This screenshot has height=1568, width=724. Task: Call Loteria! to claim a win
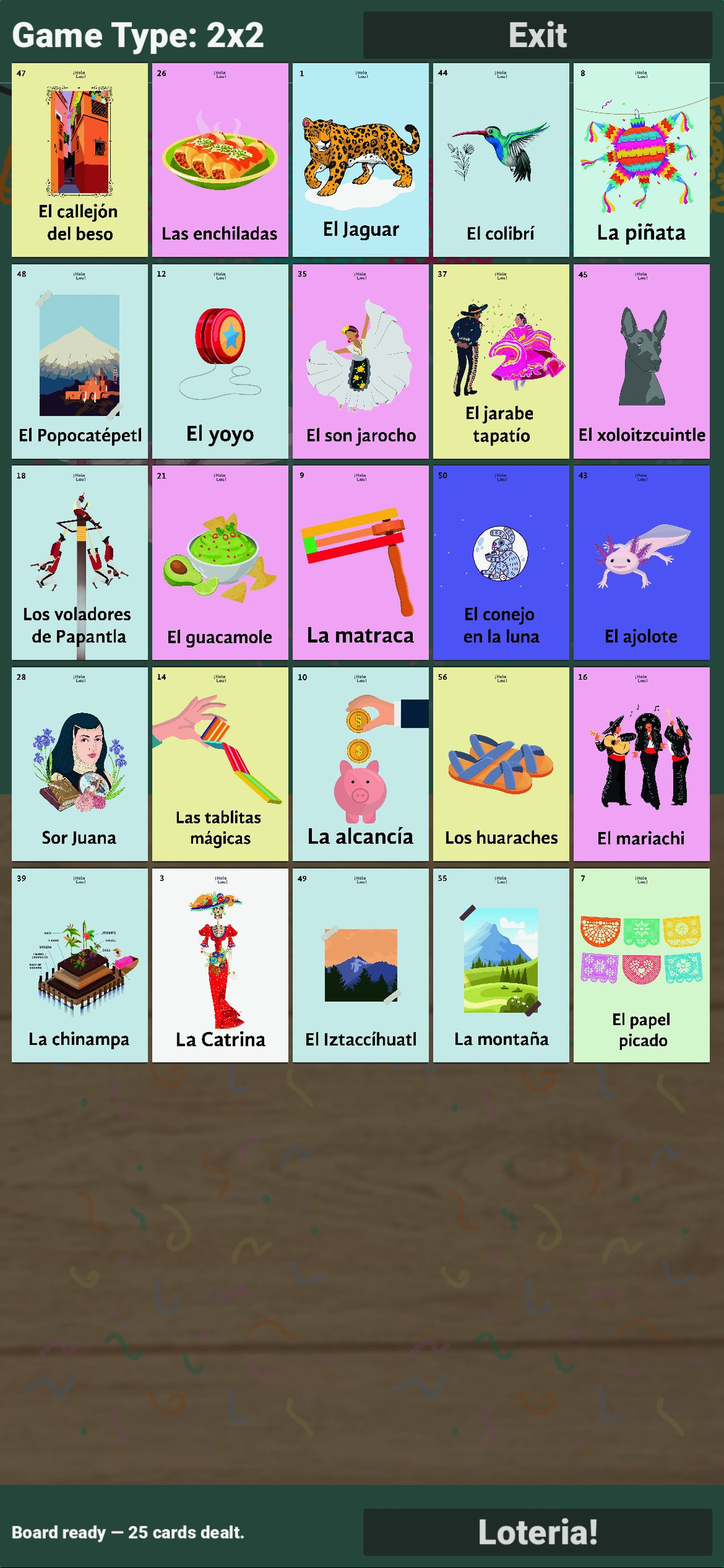point(537,1531)
